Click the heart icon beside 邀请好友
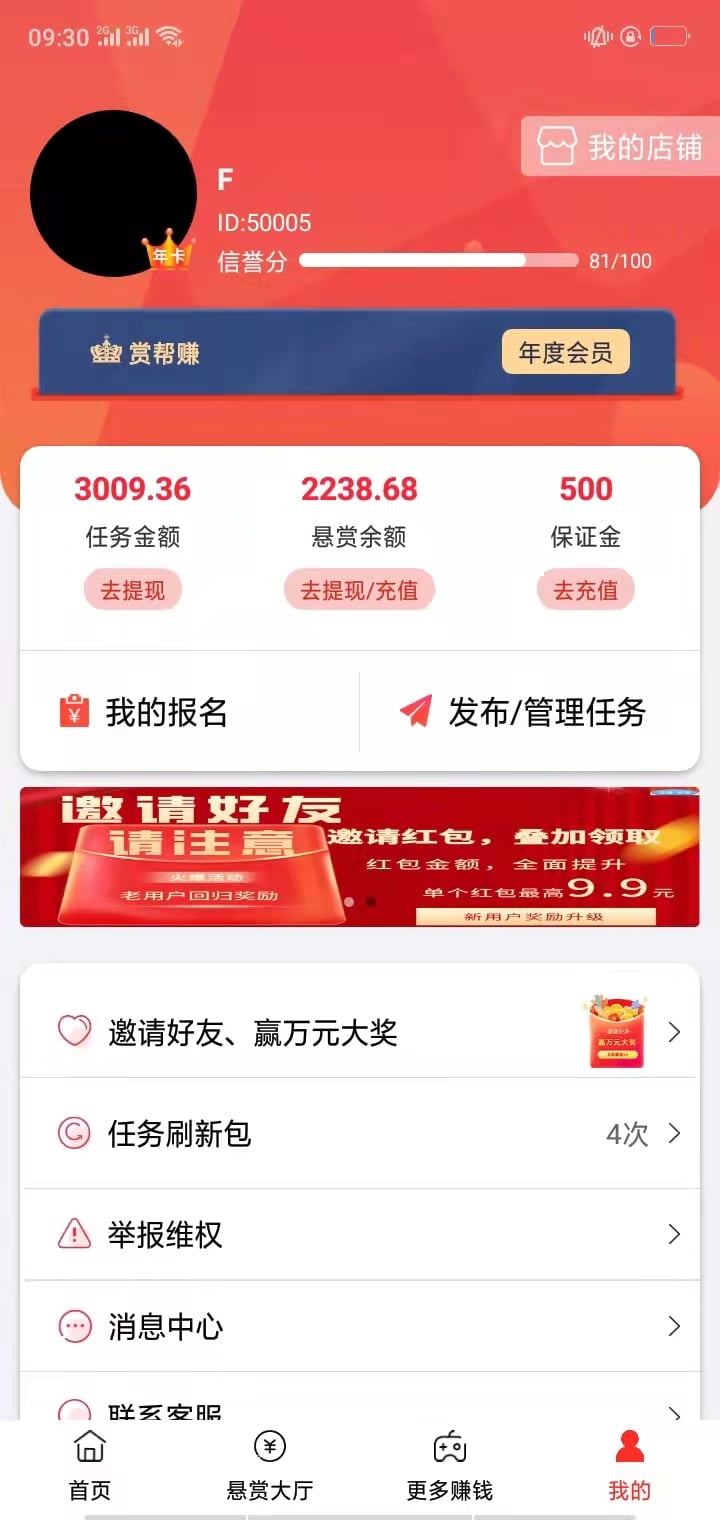This screenshot has height=1520, width=720. (74, 1032)
